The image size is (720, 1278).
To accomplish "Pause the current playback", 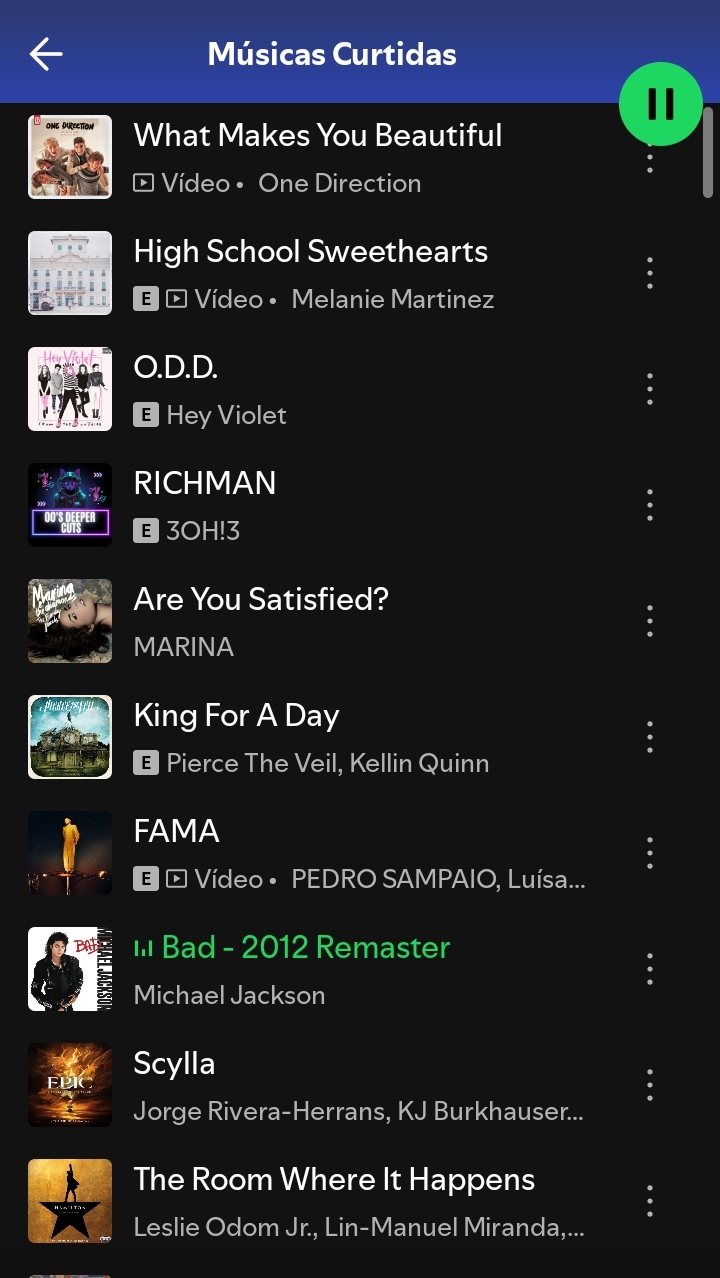I will click(x=661, y=104).
